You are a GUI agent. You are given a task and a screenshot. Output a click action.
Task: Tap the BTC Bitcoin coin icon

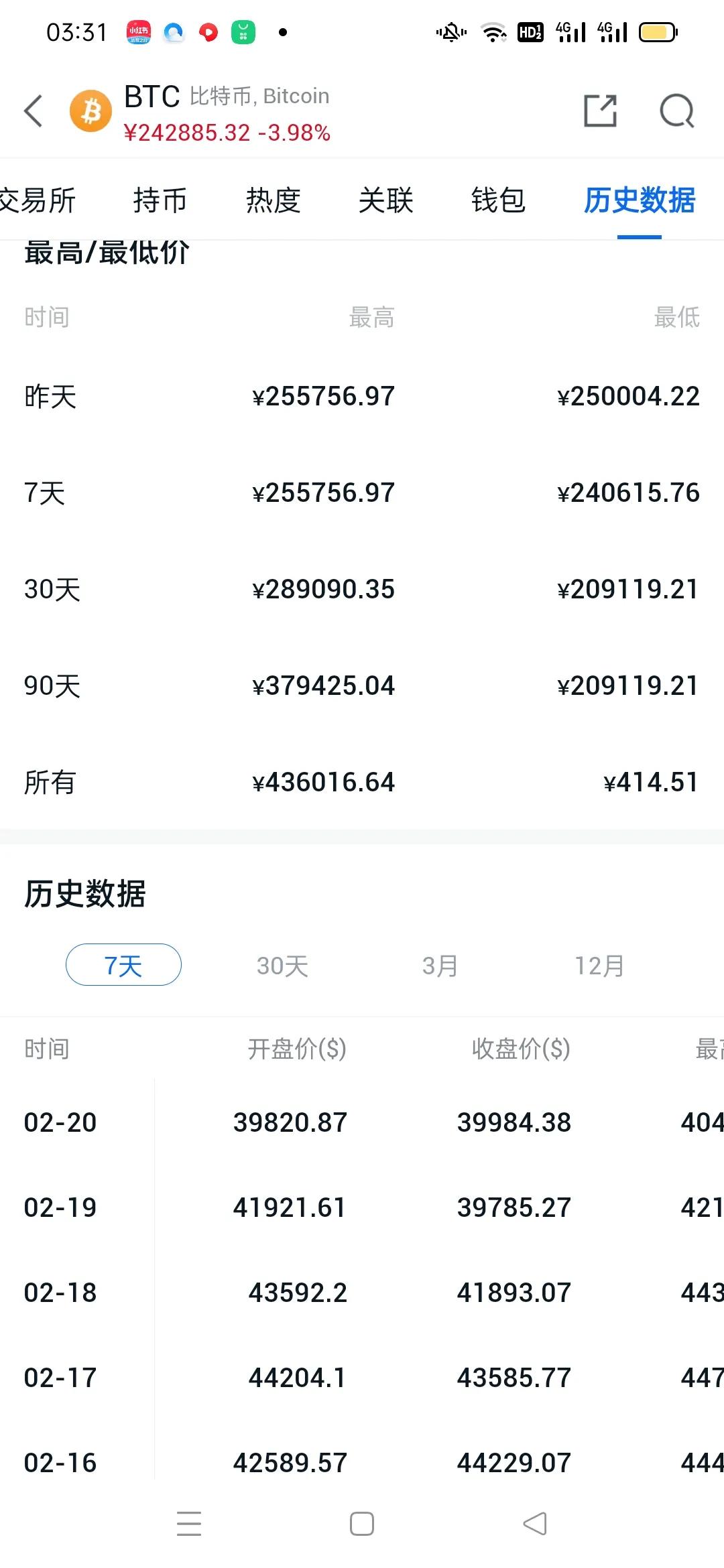pos(91,111)
